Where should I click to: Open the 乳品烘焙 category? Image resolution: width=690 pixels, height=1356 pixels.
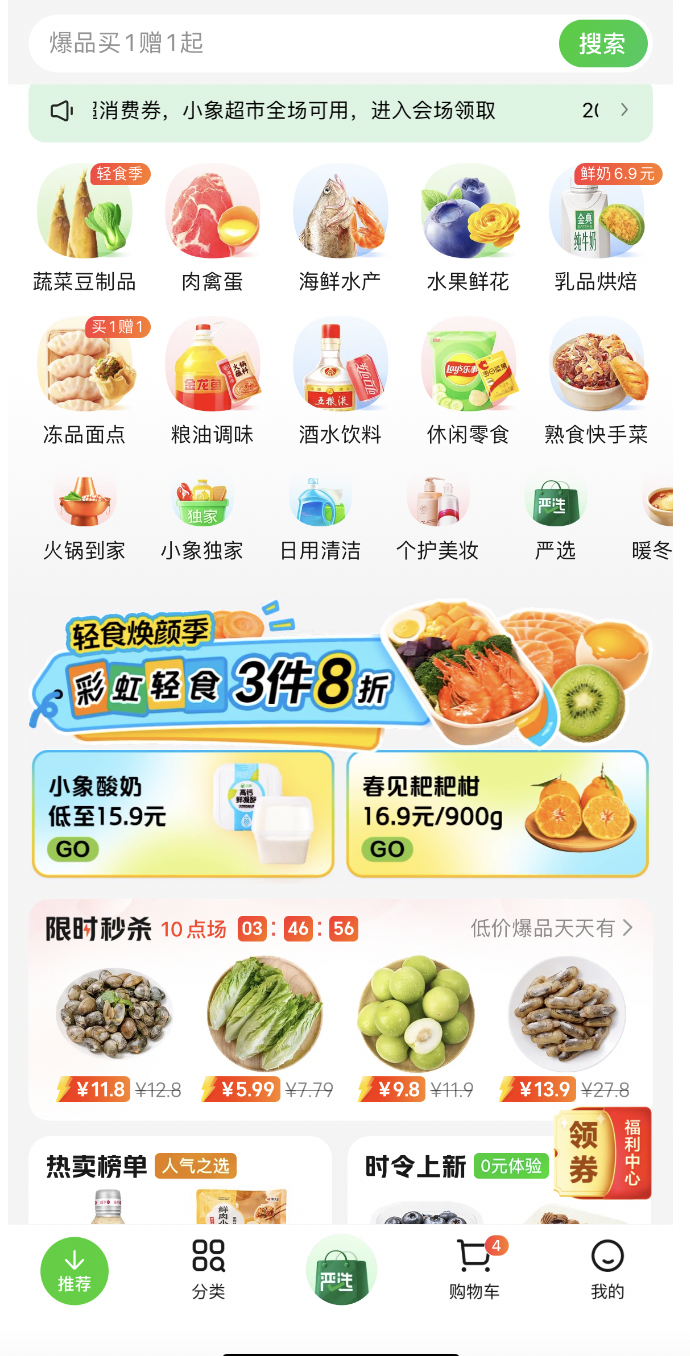[596, 230]
